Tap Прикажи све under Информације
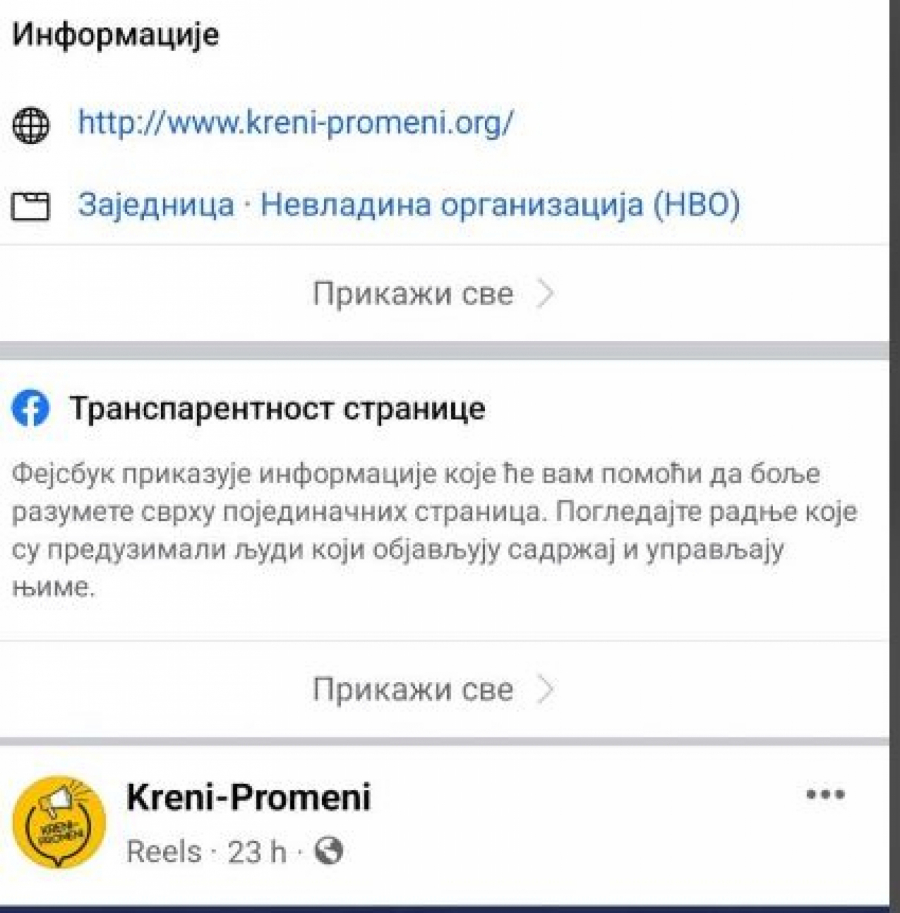The width and height of the screenshot is (900, 913). [432, 295]
